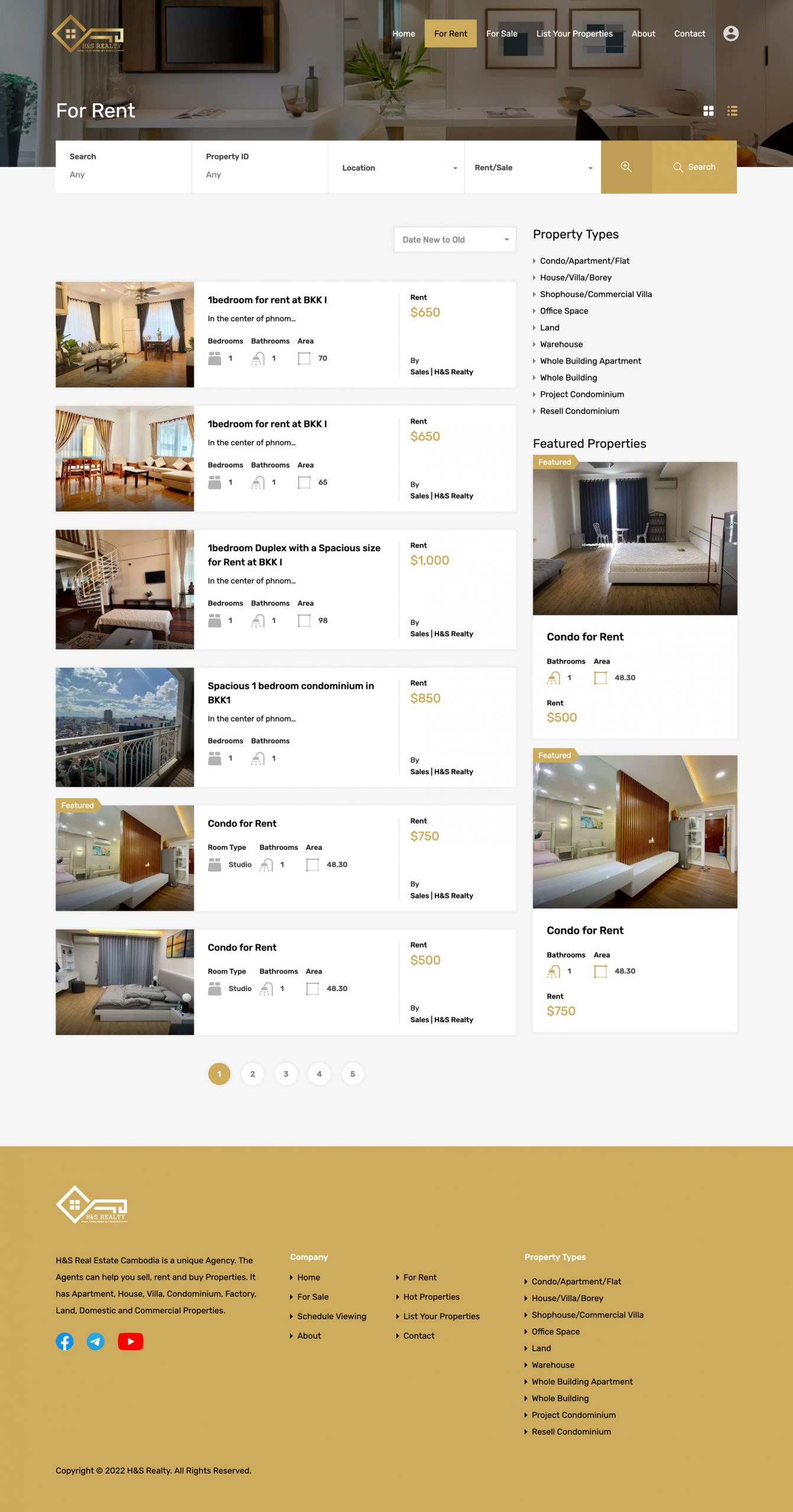
Task: Jump to page 5 of results
Action: 353,1074
